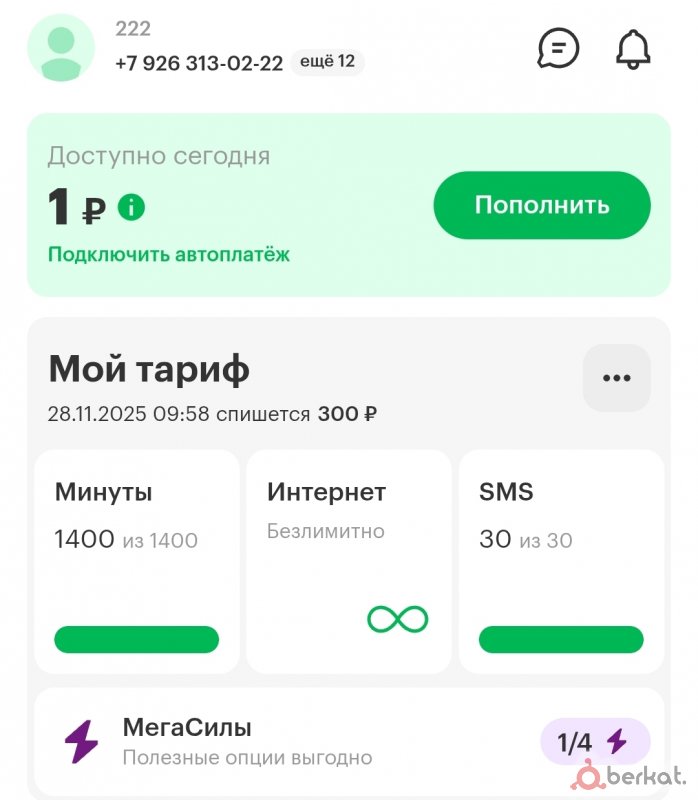The height and width of the screenshot is (800, 698).
Task: Tap Подключить автоплатёж link
Action: 169,254
